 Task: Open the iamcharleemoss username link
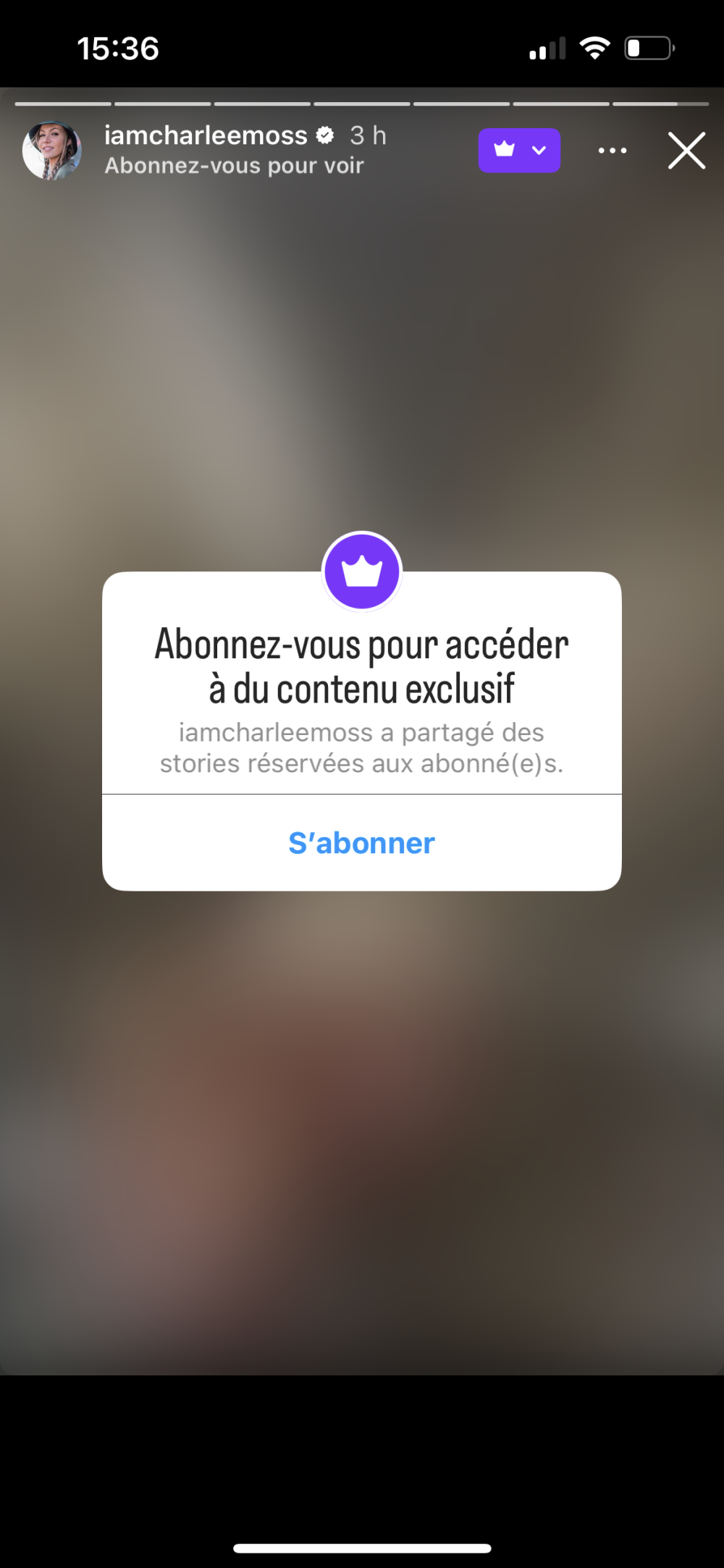tap(206, 135)
